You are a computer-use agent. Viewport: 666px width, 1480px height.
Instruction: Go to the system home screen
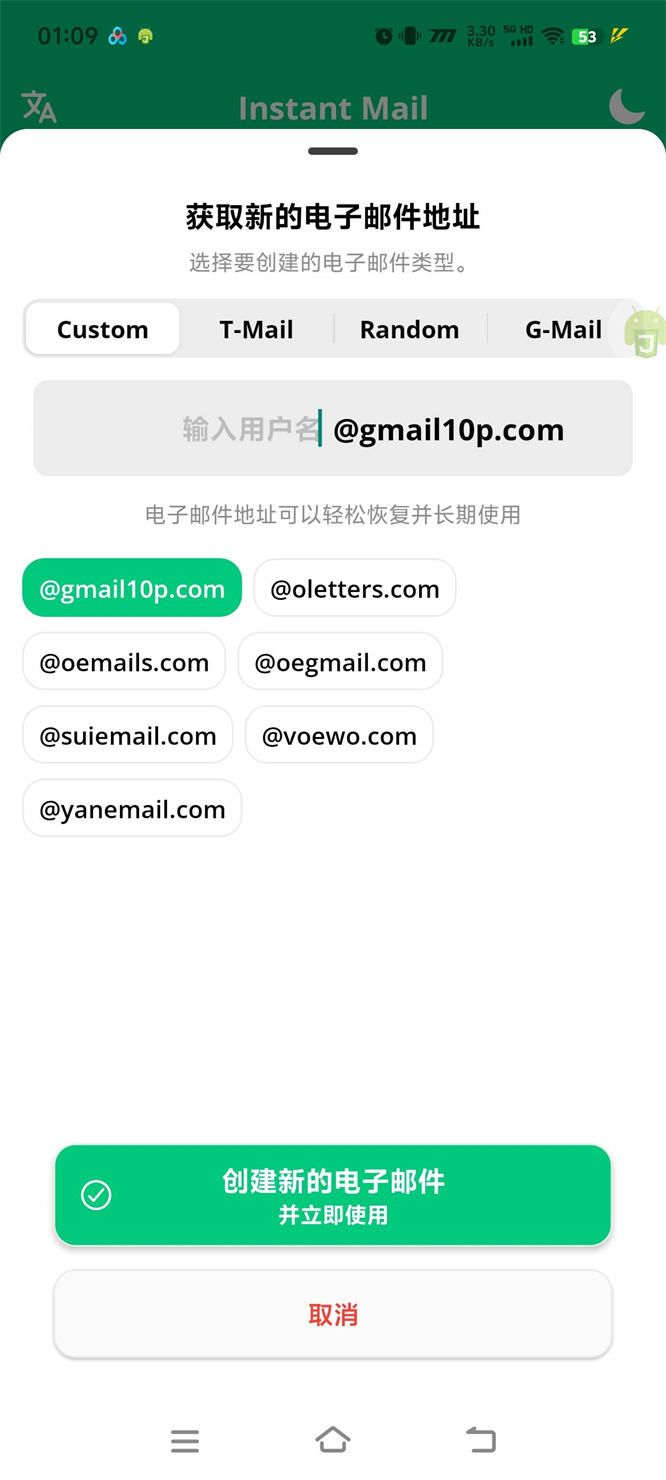click(x=333, y=1440)
